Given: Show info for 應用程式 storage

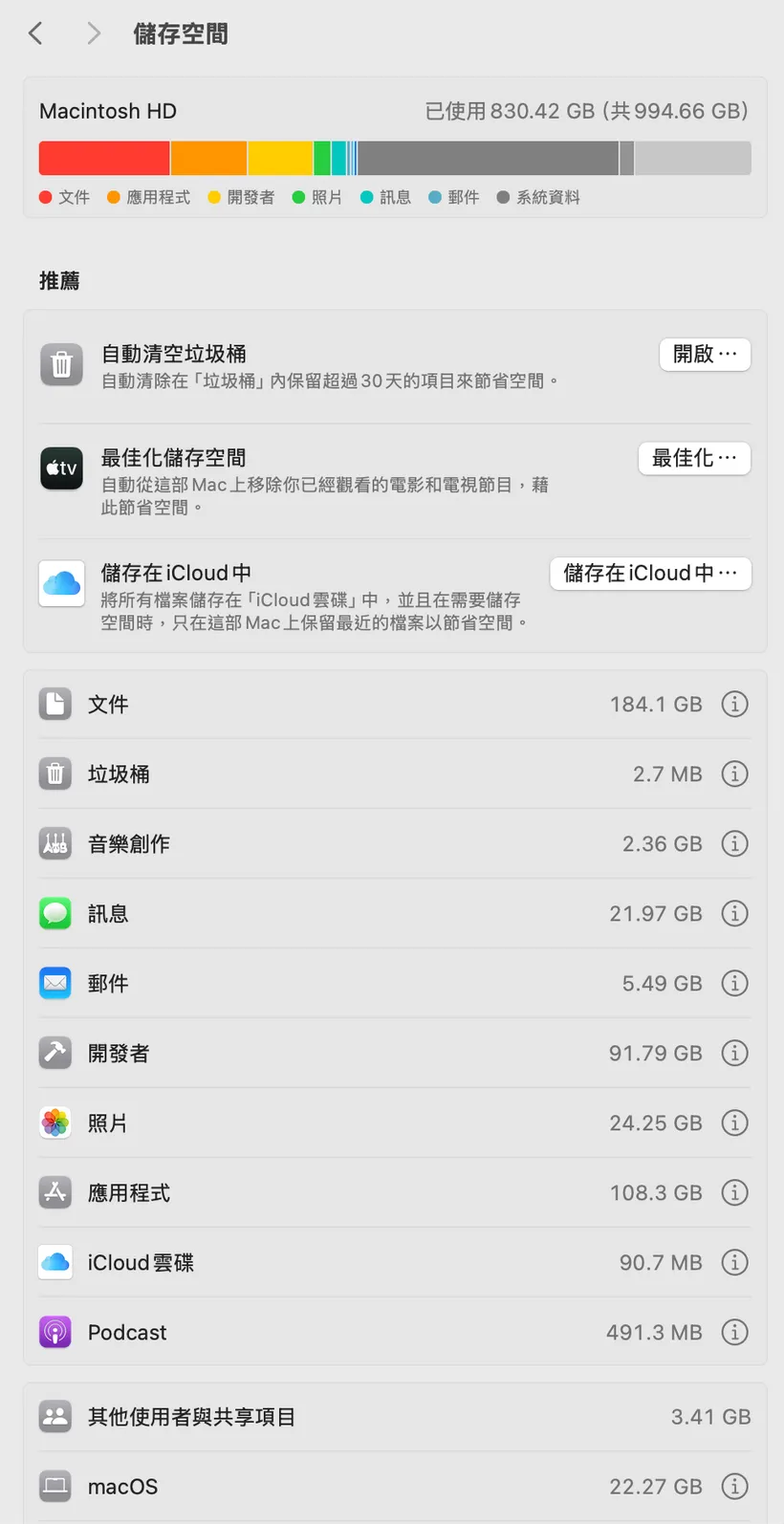Looking at the screenshot, I should coord(734,1193).
